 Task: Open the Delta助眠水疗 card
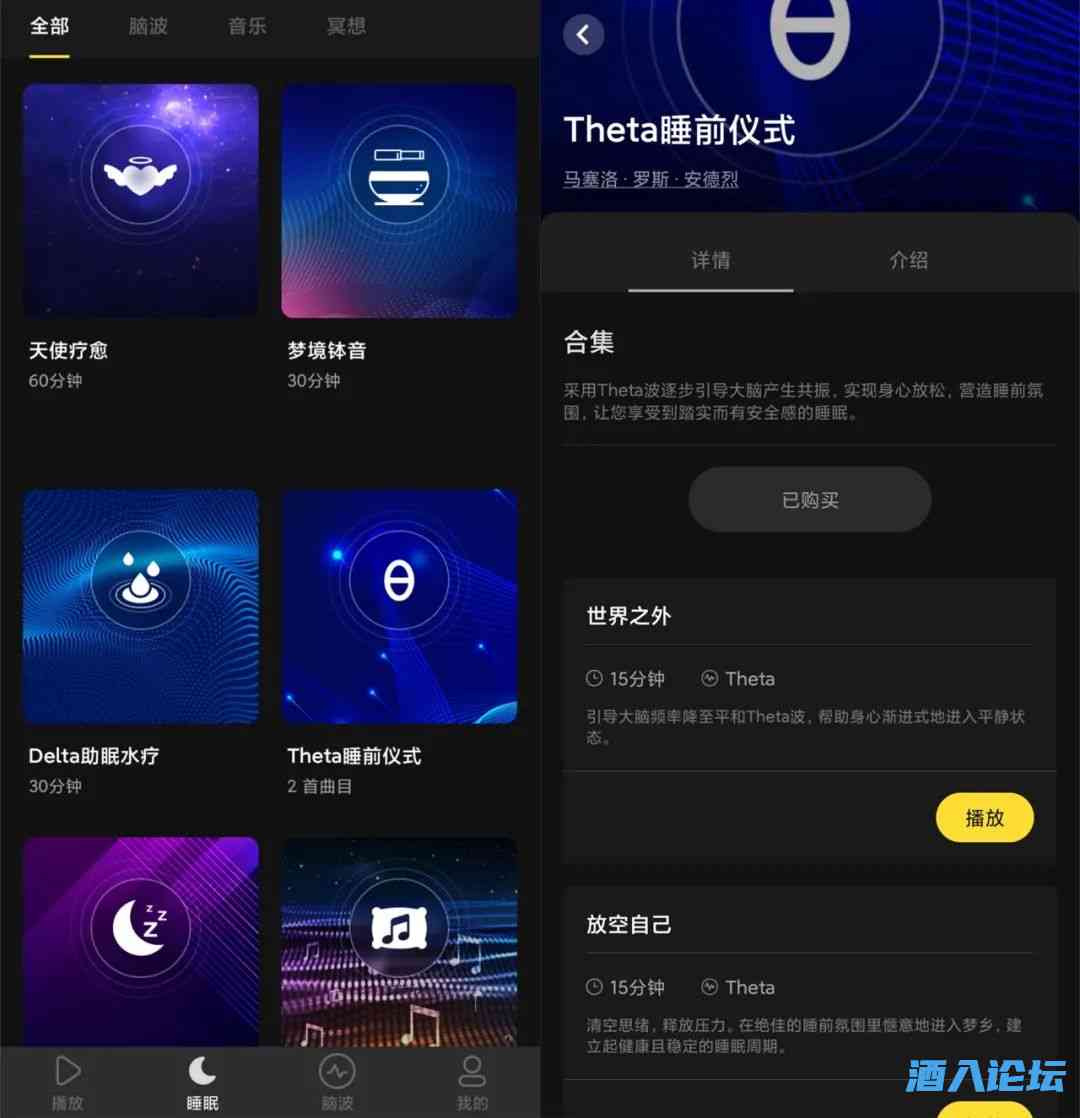click(x=141, y=606)
